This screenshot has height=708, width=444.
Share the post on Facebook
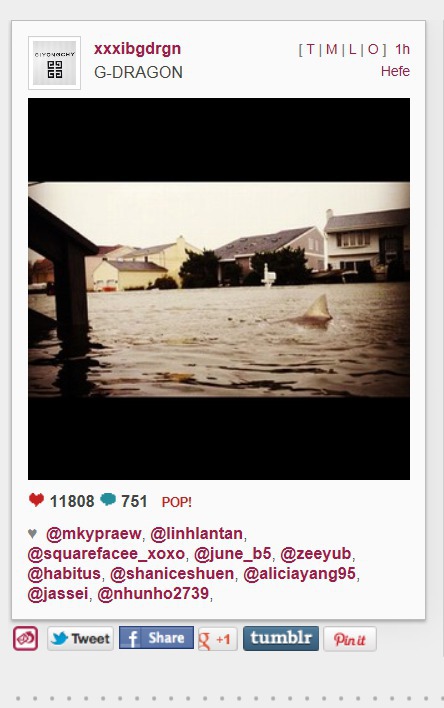tap(156, 638)
